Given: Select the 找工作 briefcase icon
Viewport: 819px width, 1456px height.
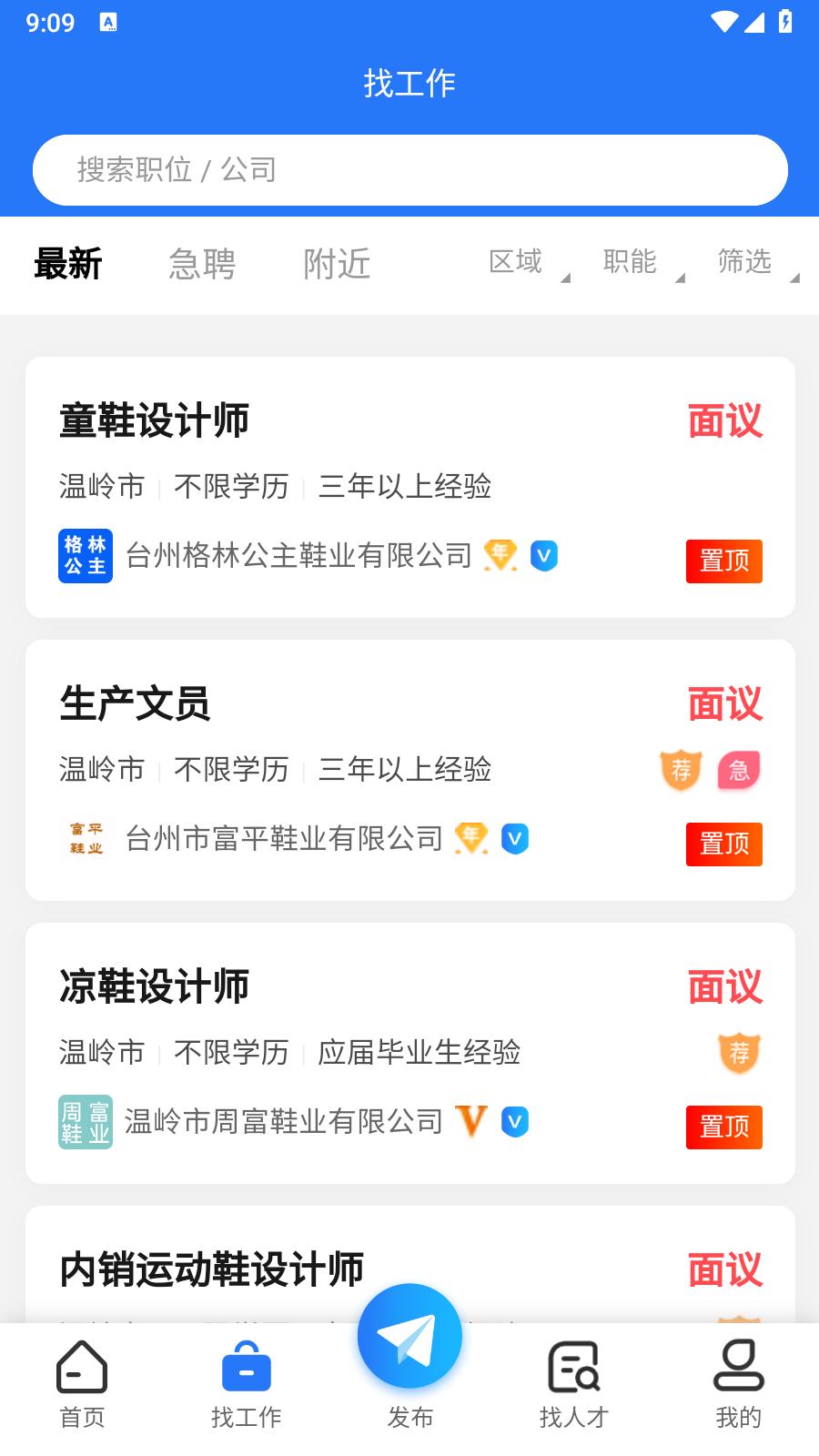Looking at the screenshot, I should (246, 1368).
